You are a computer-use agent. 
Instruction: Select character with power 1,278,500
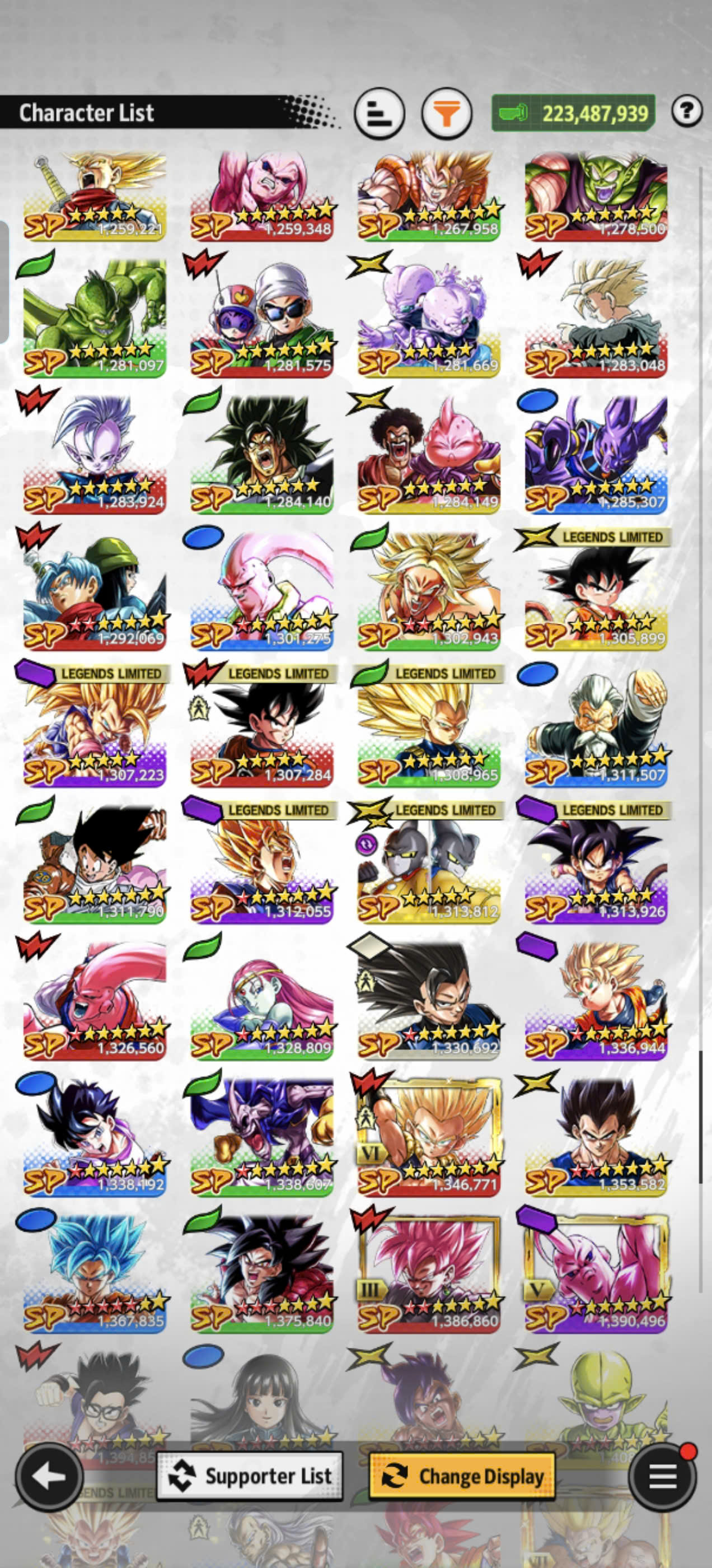(596, 195)
